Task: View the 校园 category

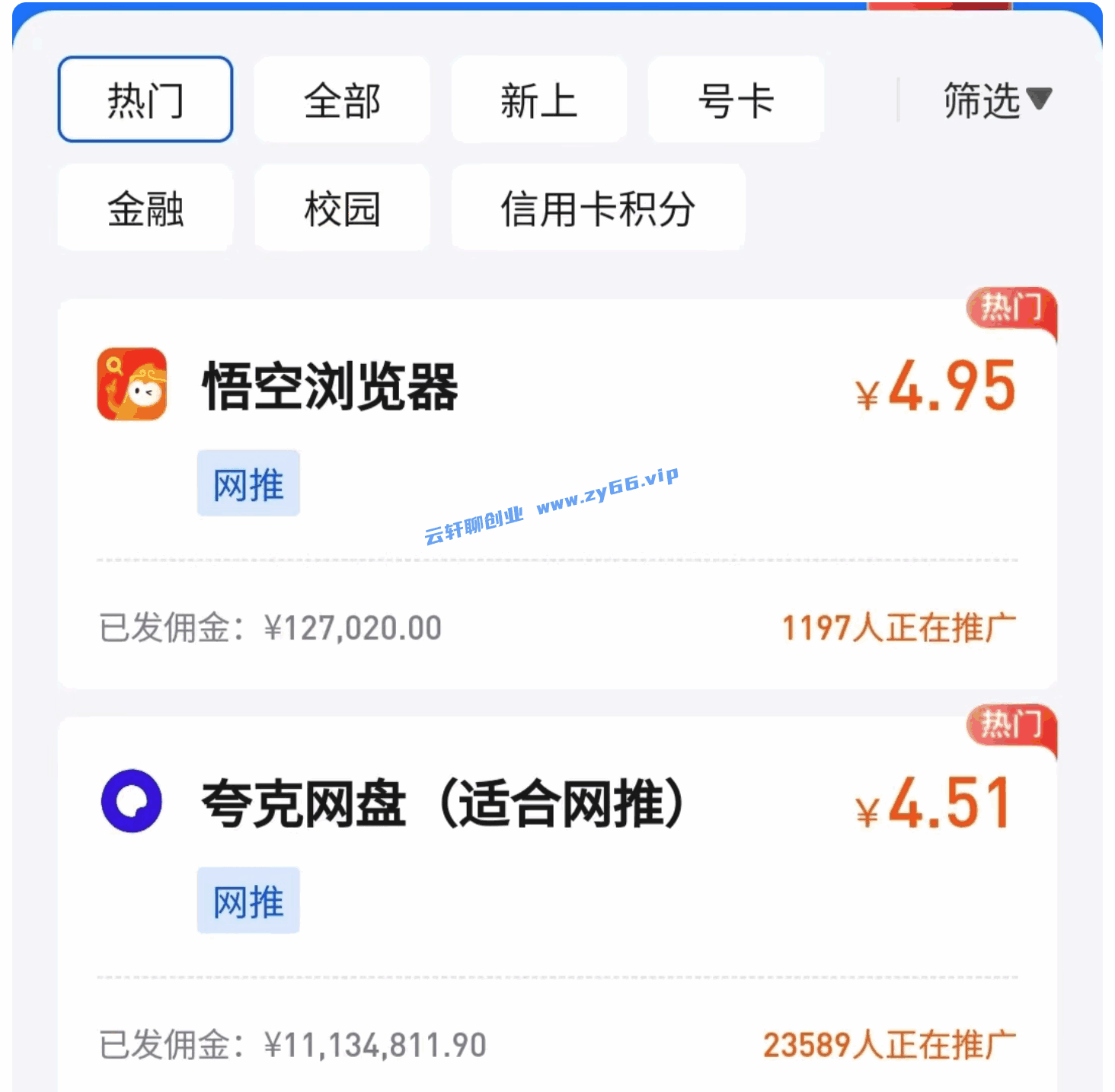Action: click(x=342, y=208)
